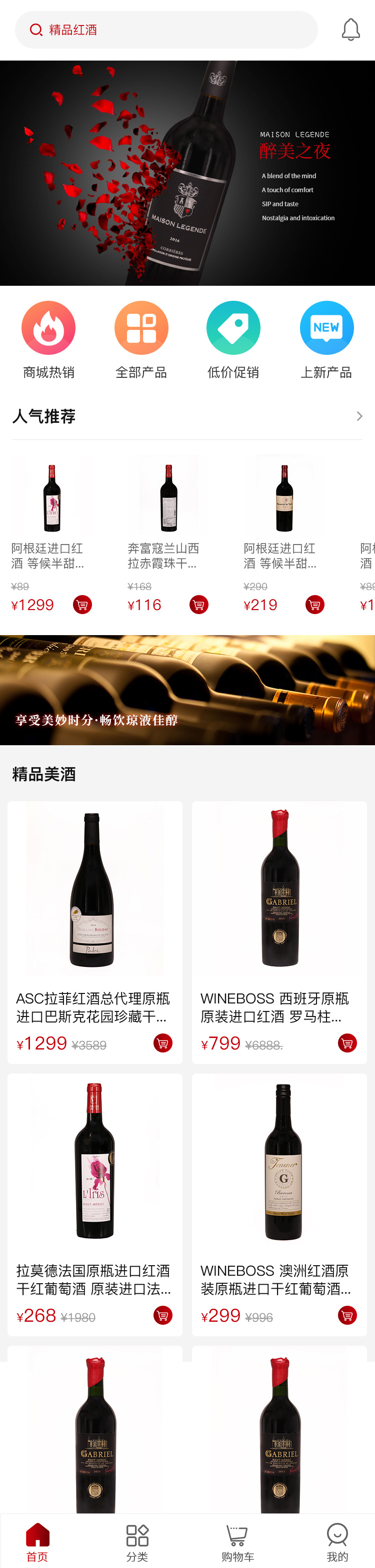Browse 全部产品
375x1568 pixels.
[141, 340]
